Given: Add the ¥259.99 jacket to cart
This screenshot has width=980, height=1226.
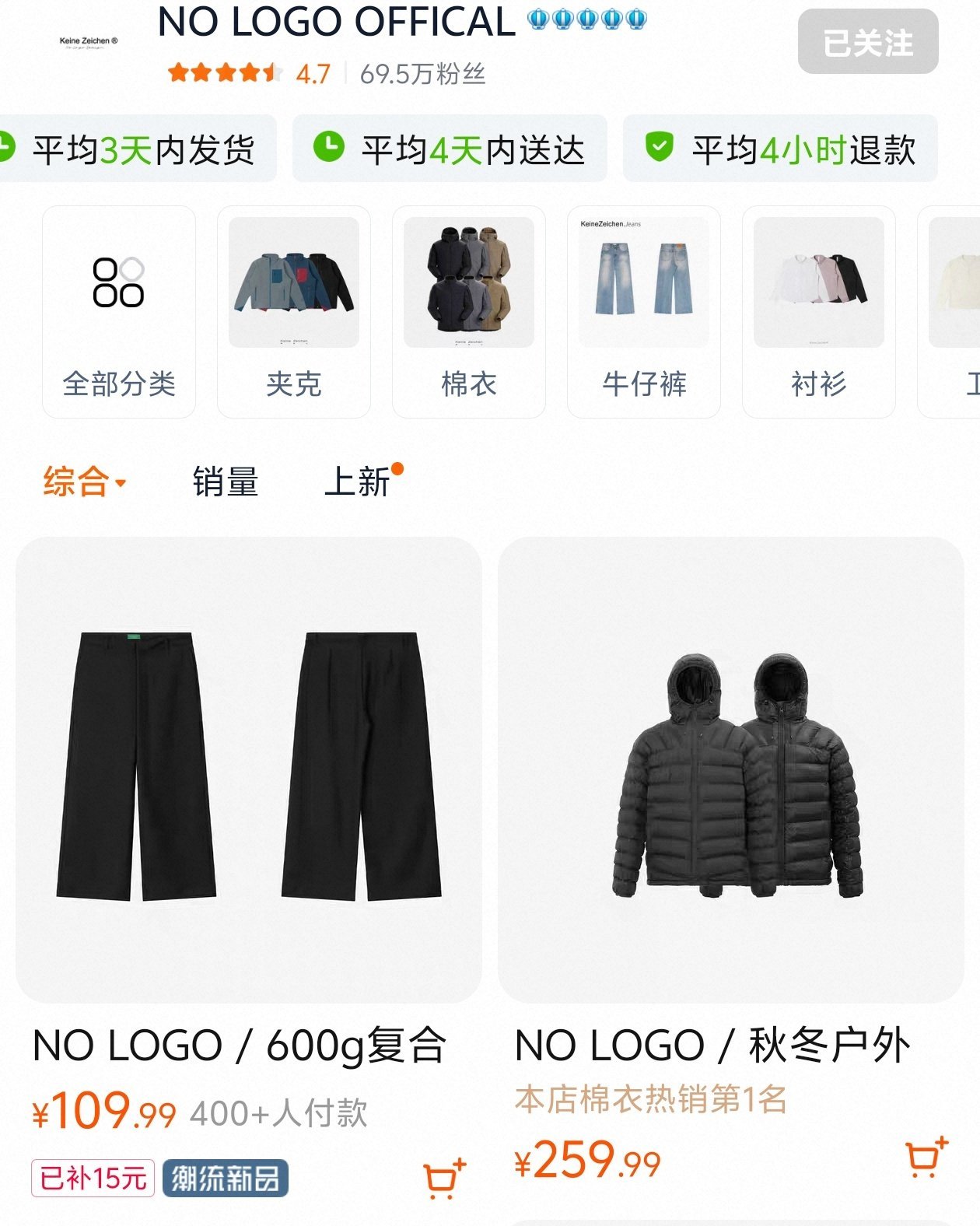Looking at the screenshot, I should (926, 1158).
